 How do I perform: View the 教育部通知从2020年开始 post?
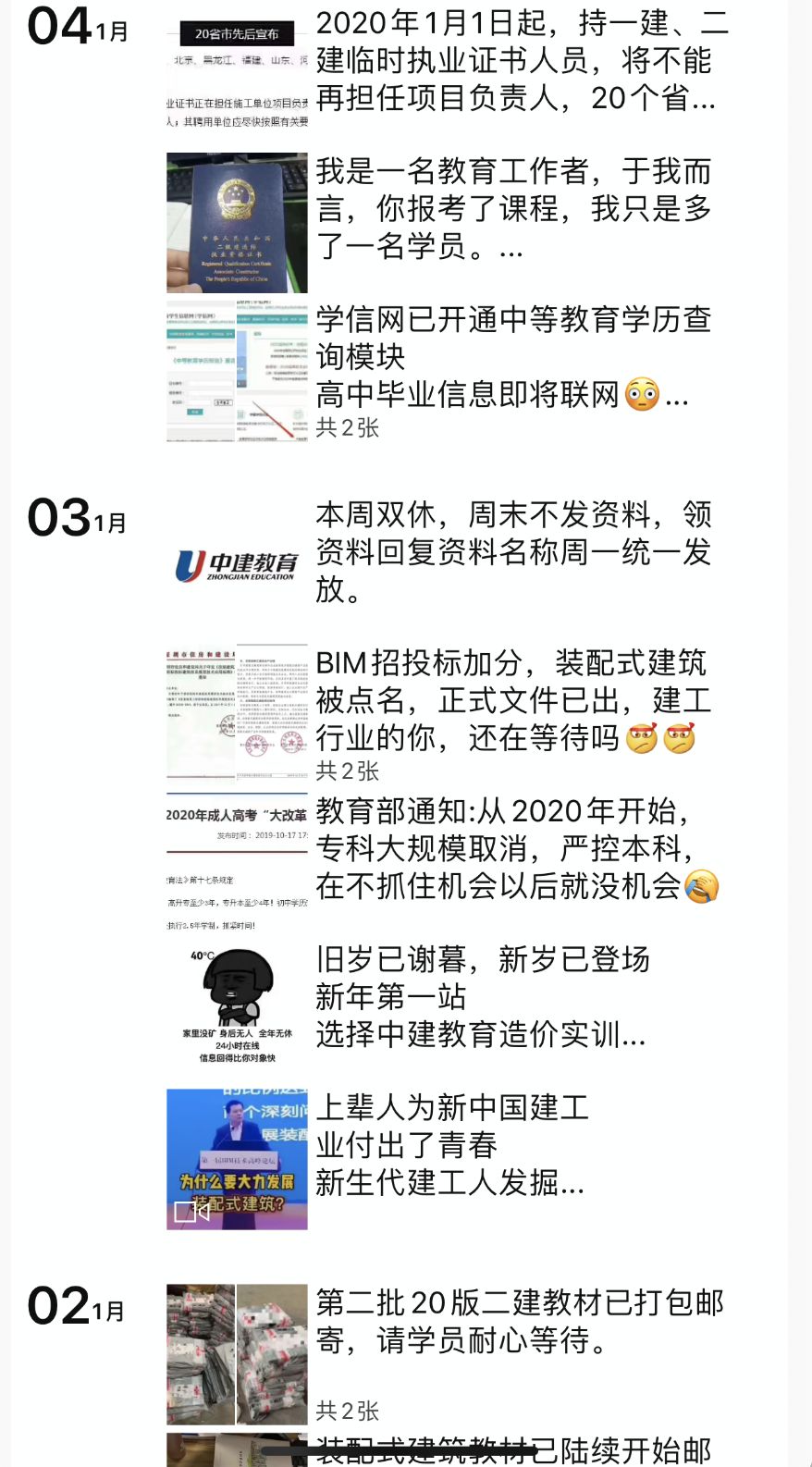[x=514, y=848]
